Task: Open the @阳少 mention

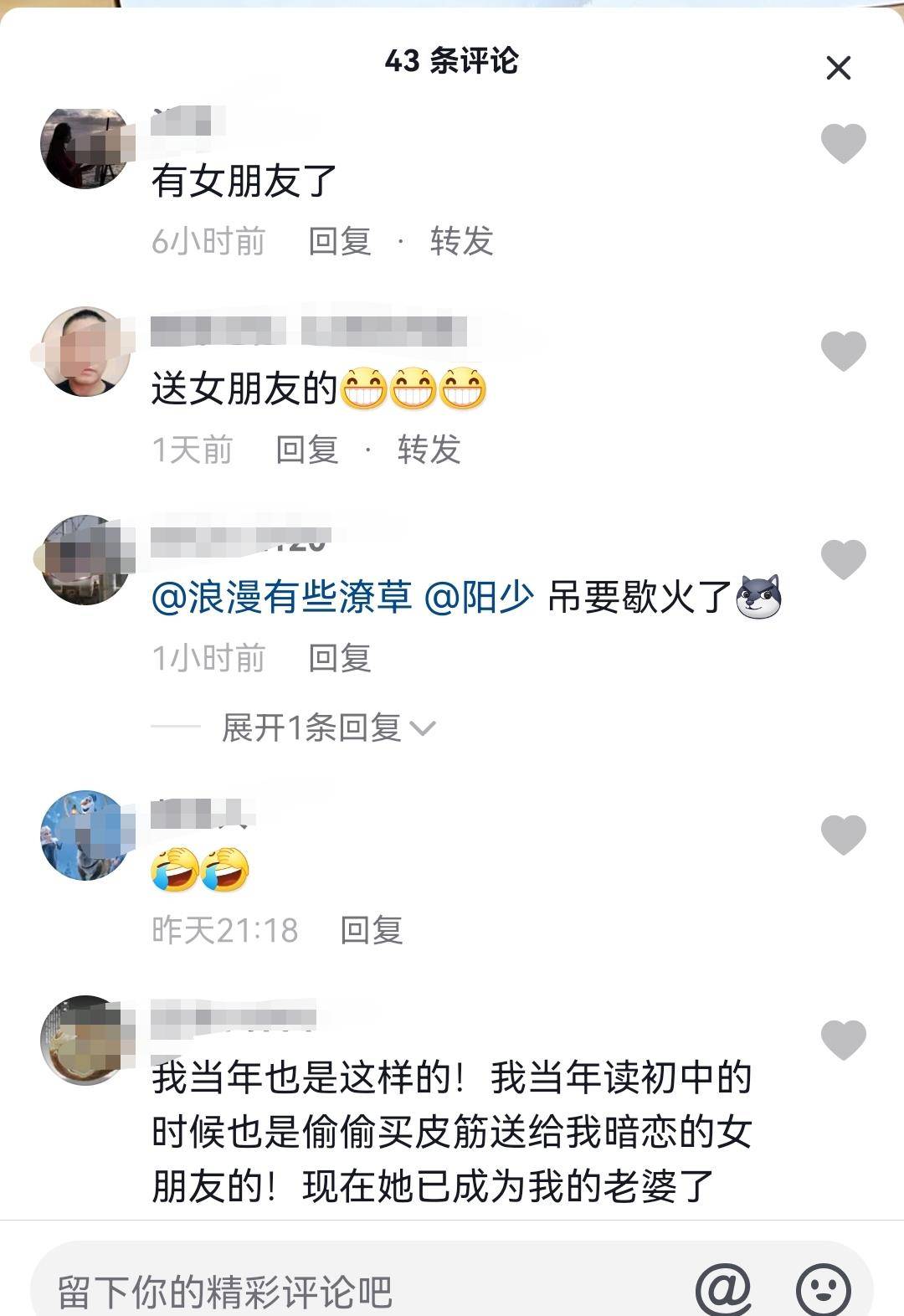Action: click(479, 598)
